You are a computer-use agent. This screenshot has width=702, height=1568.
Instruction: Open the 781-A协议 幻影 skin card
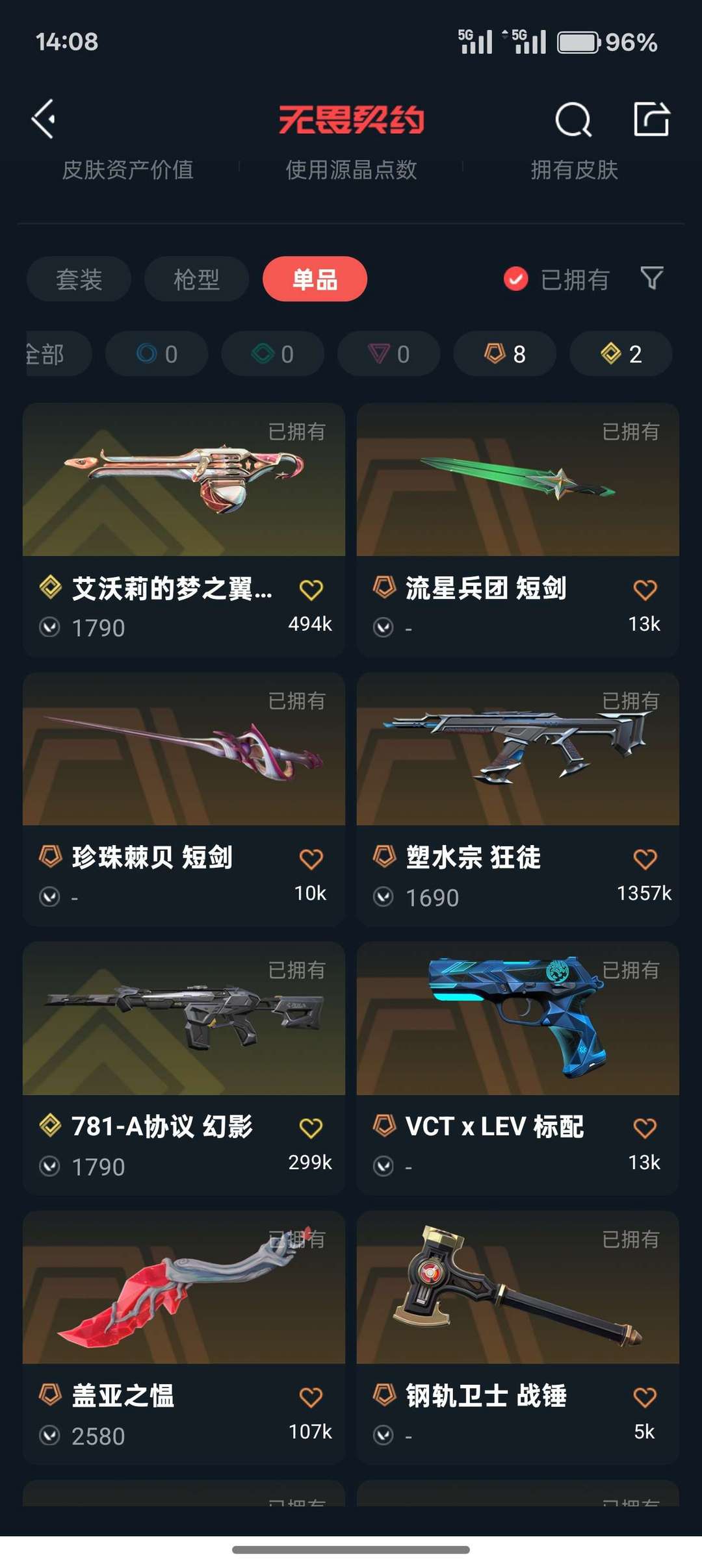point(184,1069)
